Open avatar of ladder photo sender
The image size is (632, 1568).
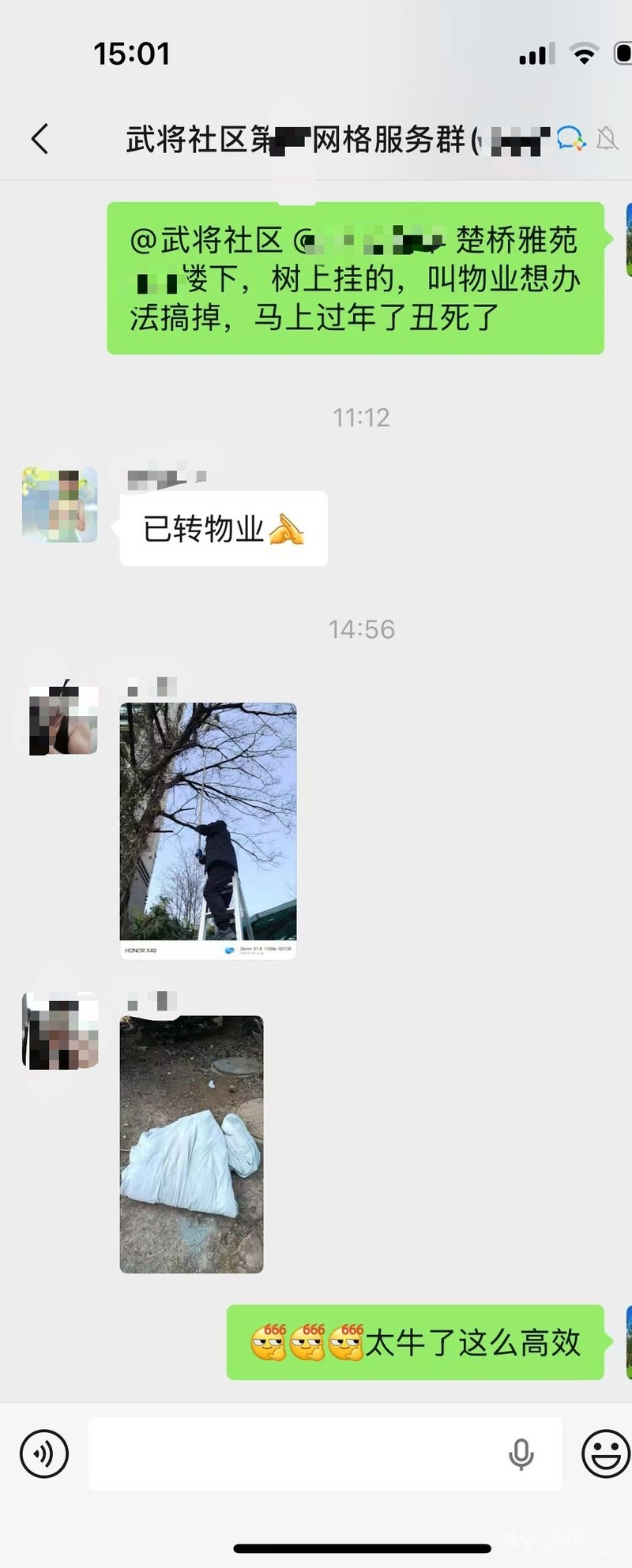[63, 719]
